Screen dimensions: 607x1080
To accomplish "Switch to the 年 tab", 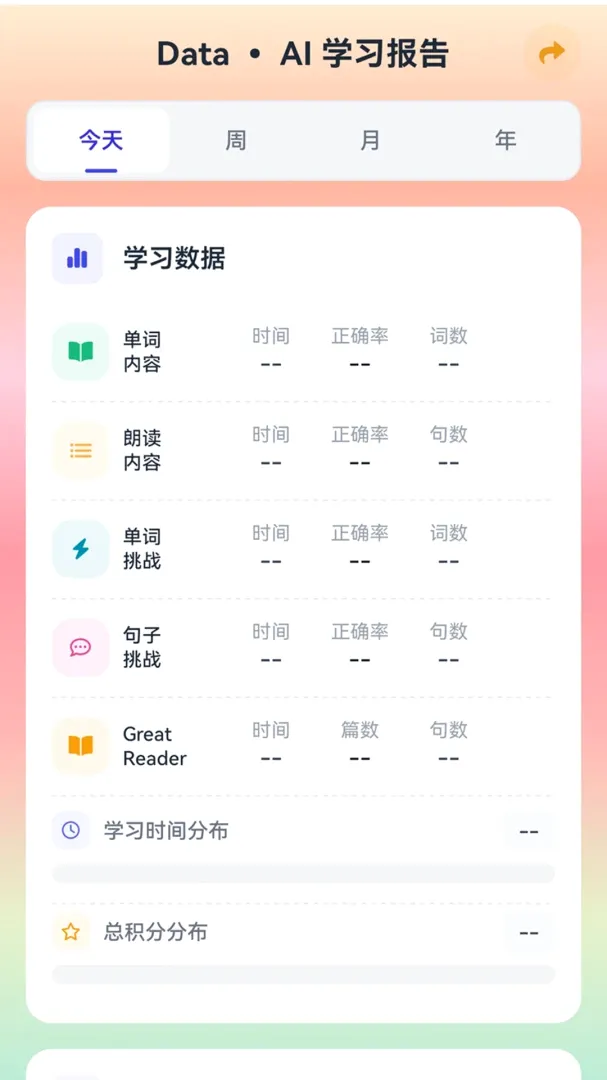I will [505, 141].
